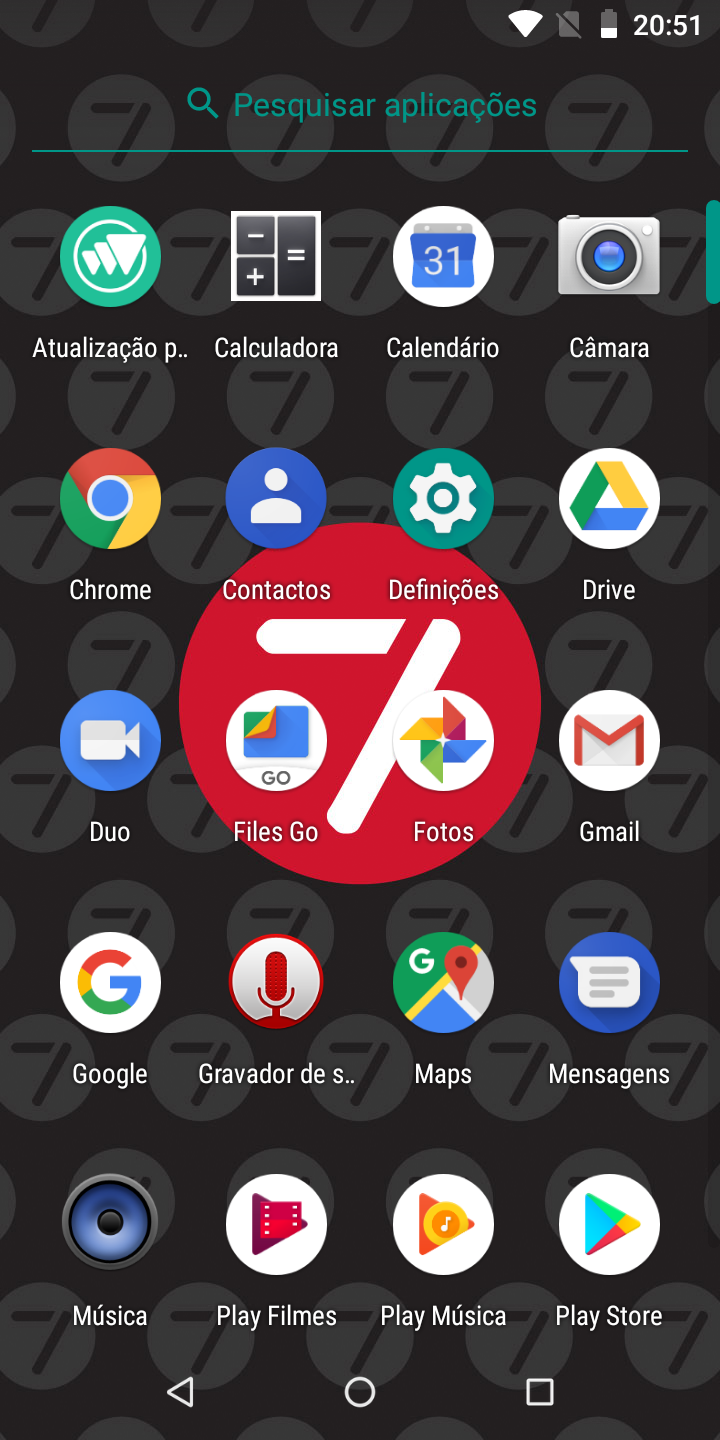Launch Google Drive
The height and width of the screenshot is (1440, 720).
[609, 498]
